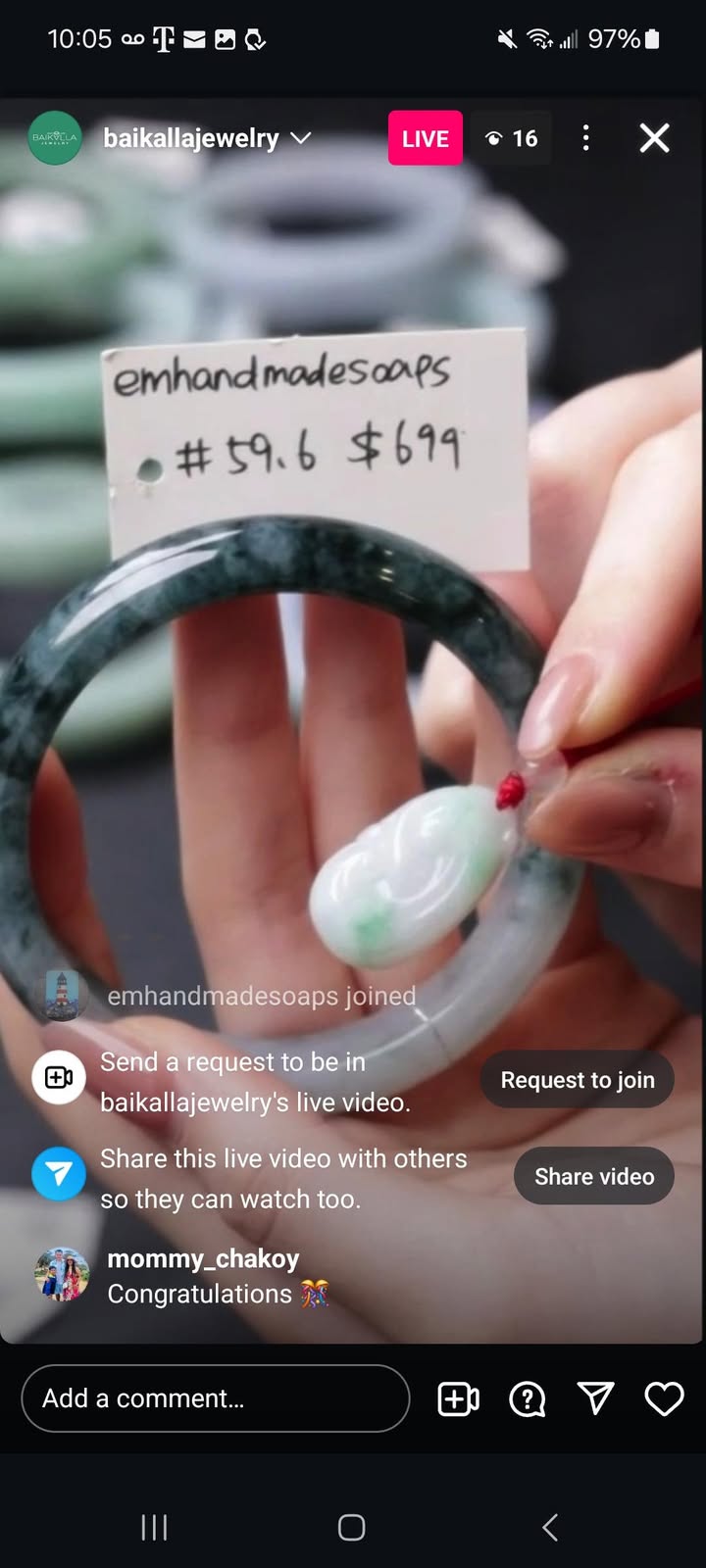
Task: Like the live with heart icon
Action: point(664,1398)
